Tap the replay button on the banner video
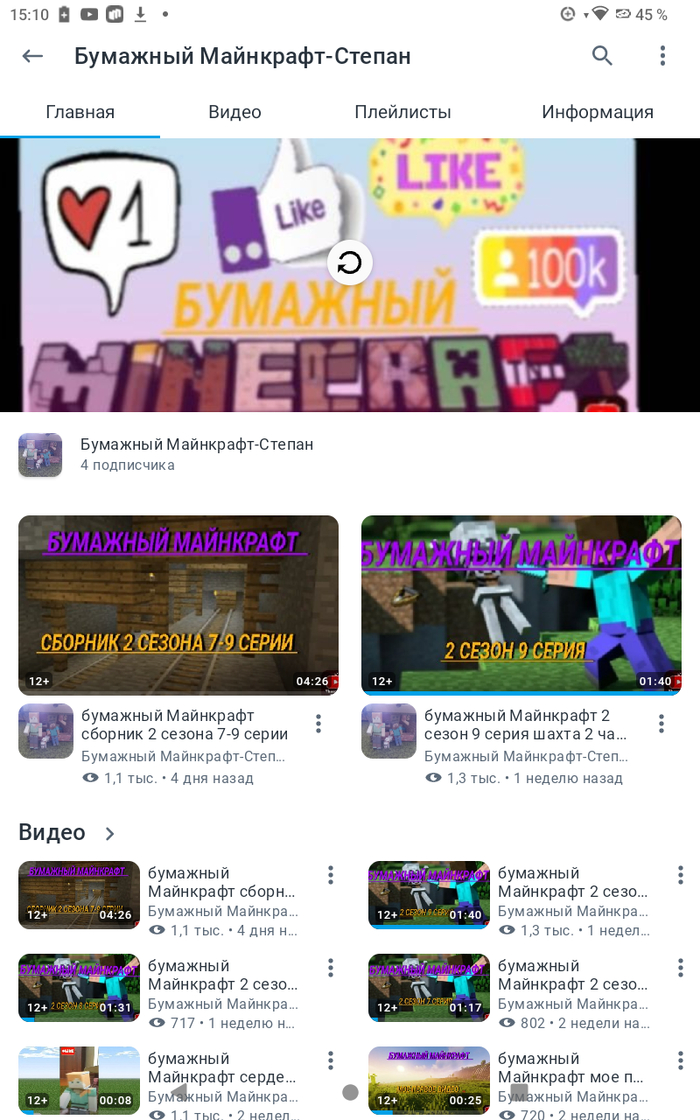Image resolution: width=700 pixels, height=1120 pixels. [x=350, y=264]
